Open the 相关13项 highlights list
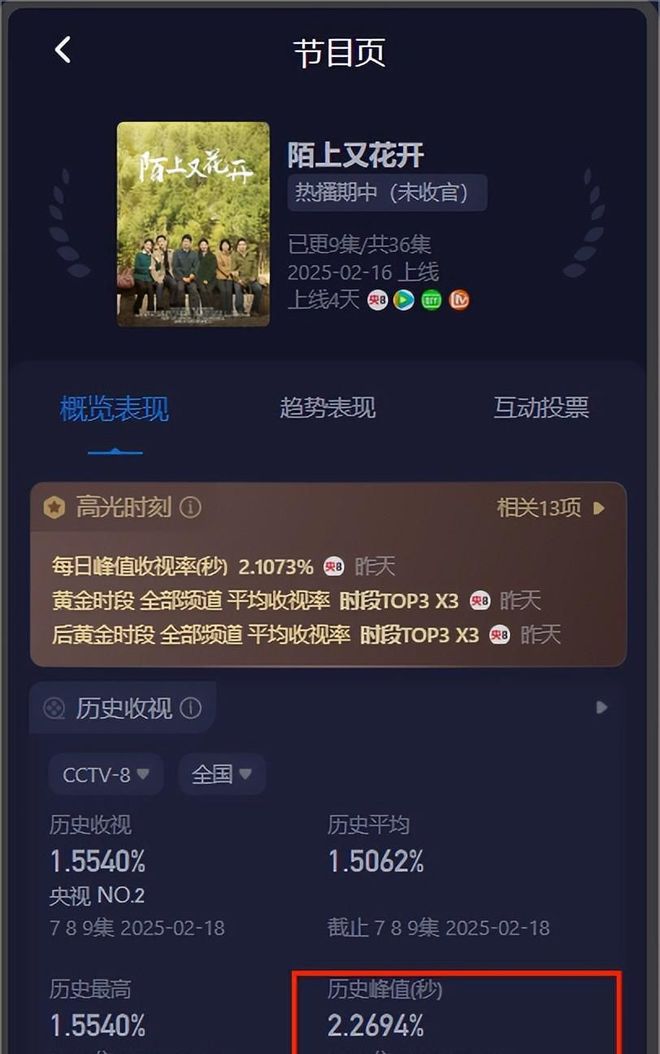The image size is (660, 1054). pos(551,508)
